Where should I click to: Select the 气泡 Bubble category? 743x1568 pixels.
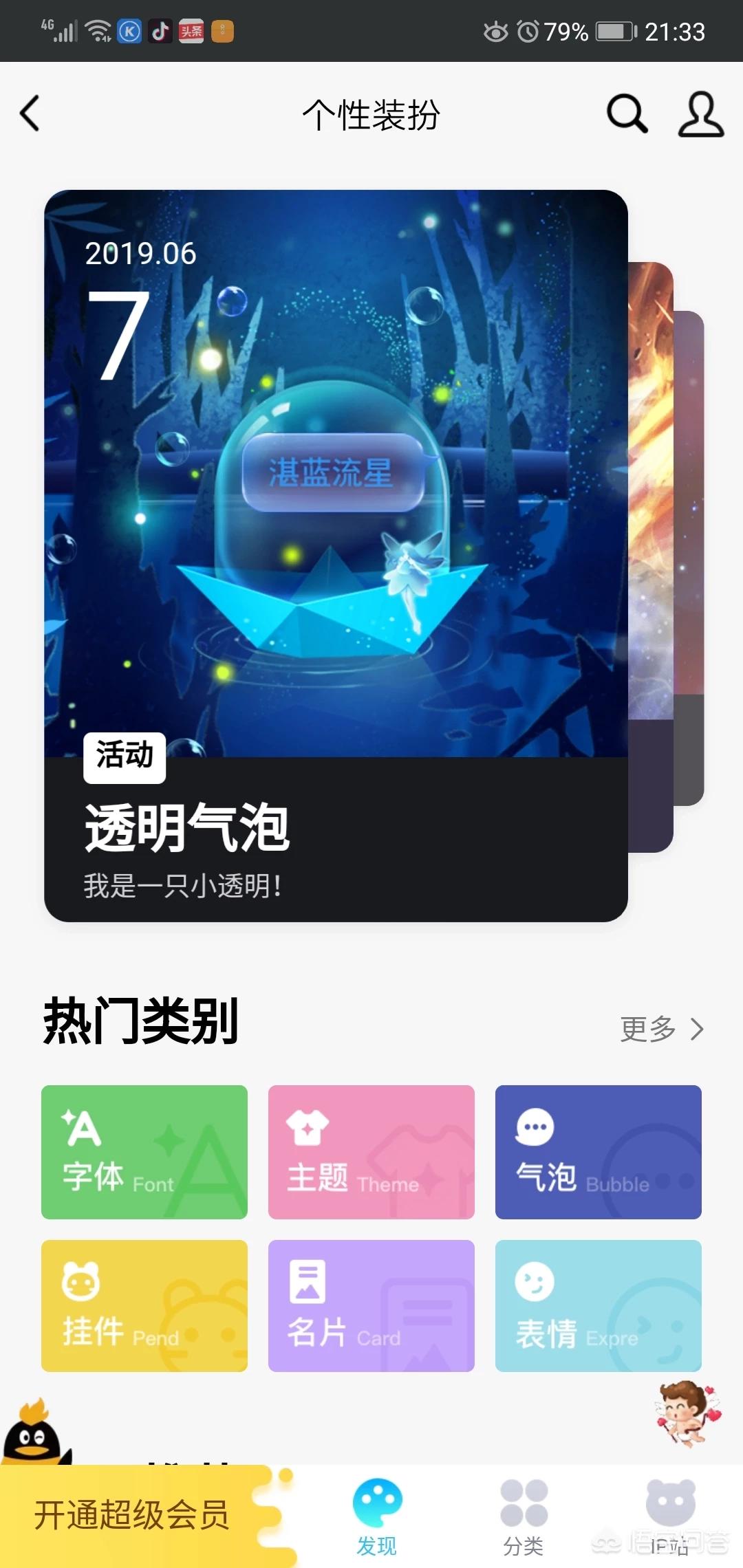tap(599, 1152)
